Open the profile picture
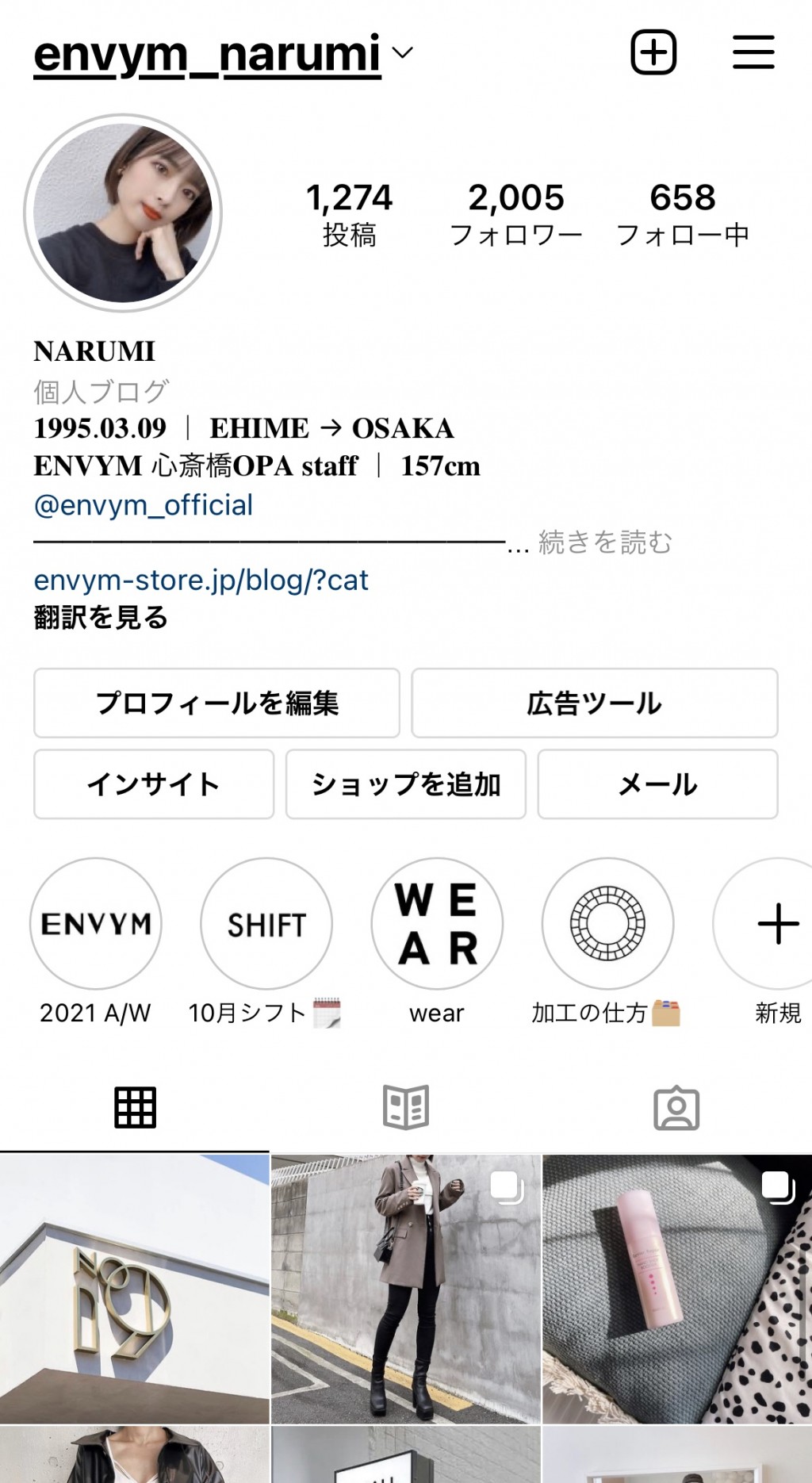Image resolution: width=812 pixels, height=1483 pixels. coord(123,213)
